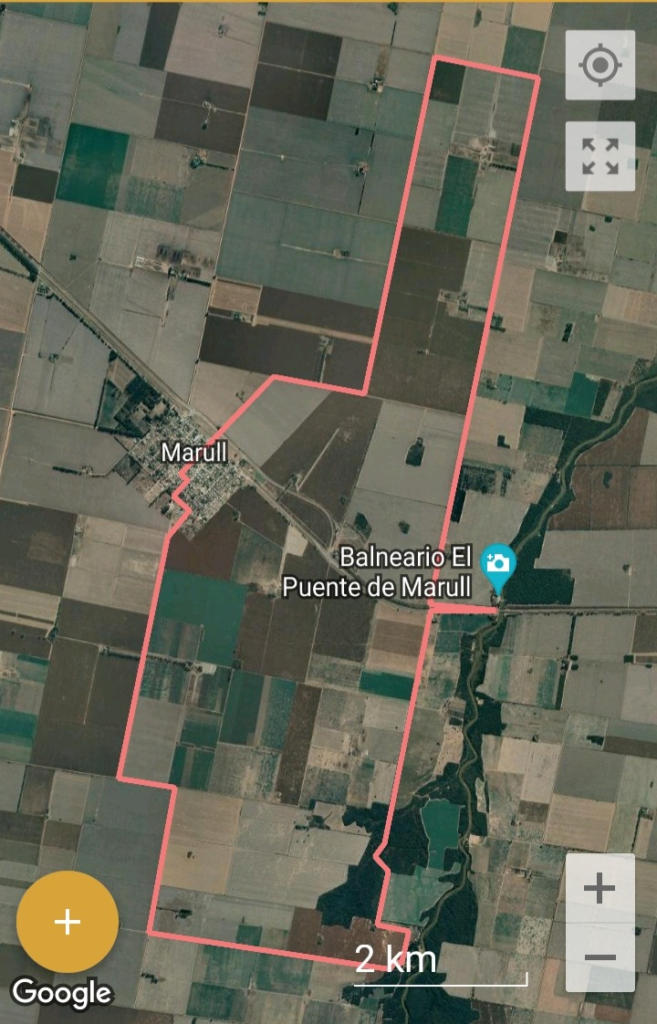
Task: Zoom in on the map
Action: pyautogui.click(x=599, y=888)
